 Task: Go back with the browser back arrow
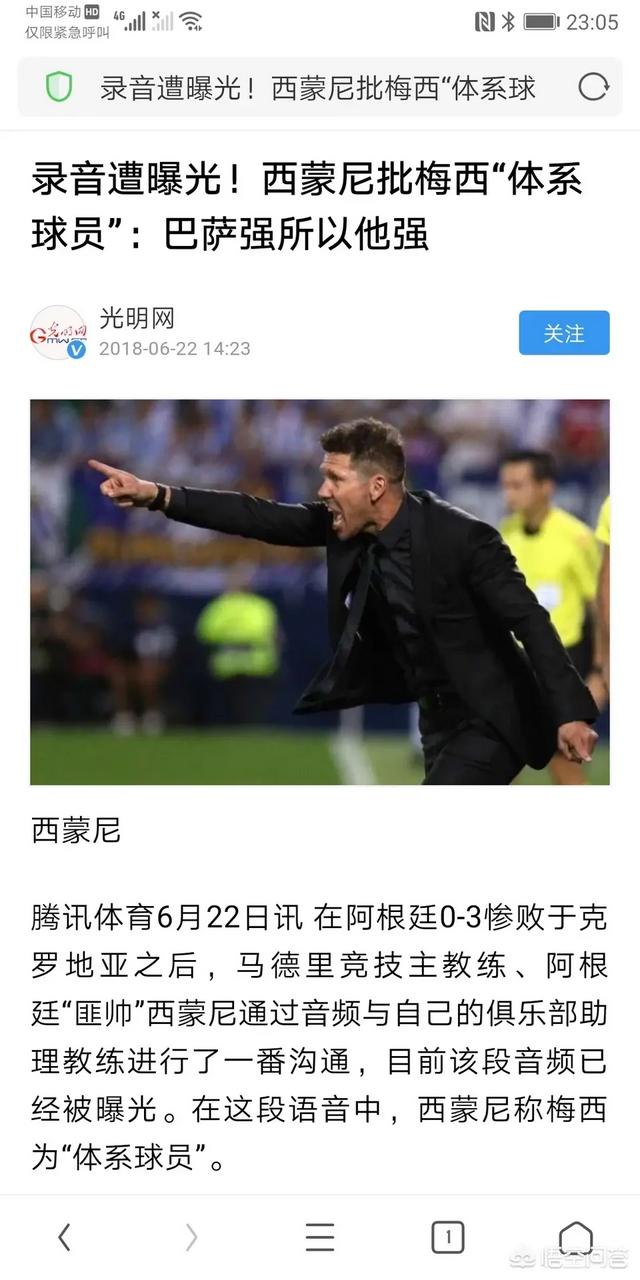click(x=64, y=1237)
